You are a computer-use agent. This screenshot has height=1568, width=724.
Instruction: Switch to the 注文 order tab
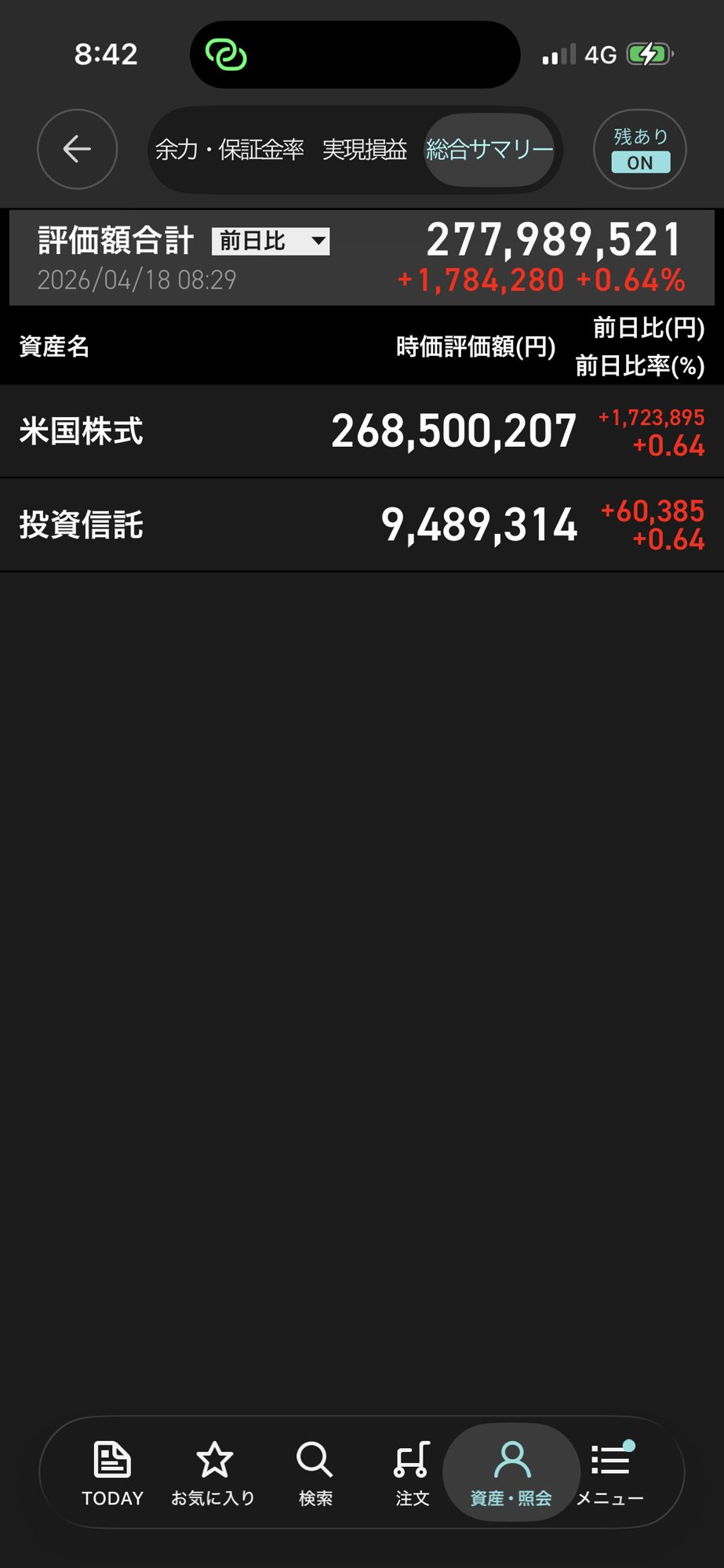click(x=413, y=1473)
